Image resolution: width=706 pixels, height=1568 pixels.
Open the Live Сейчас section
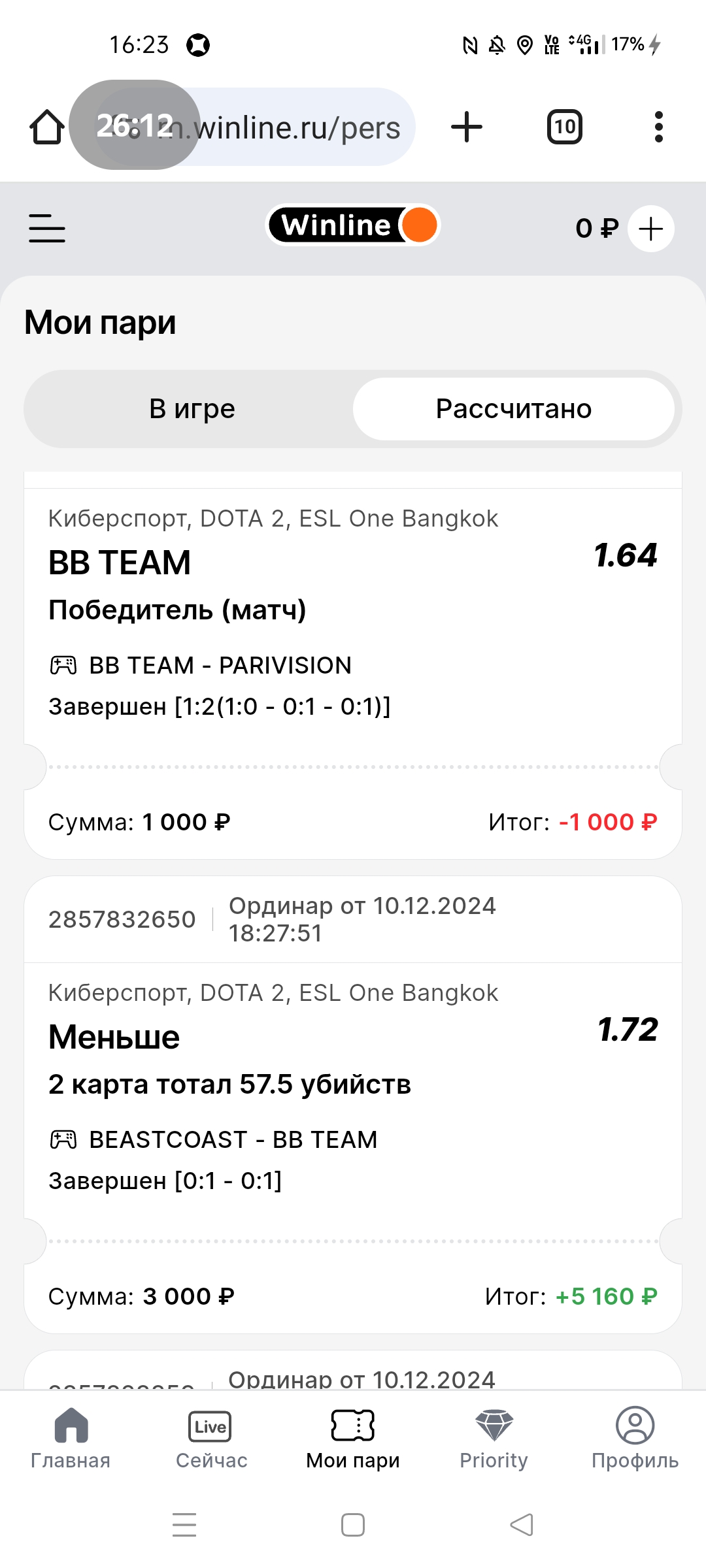tap(211, 1439)
